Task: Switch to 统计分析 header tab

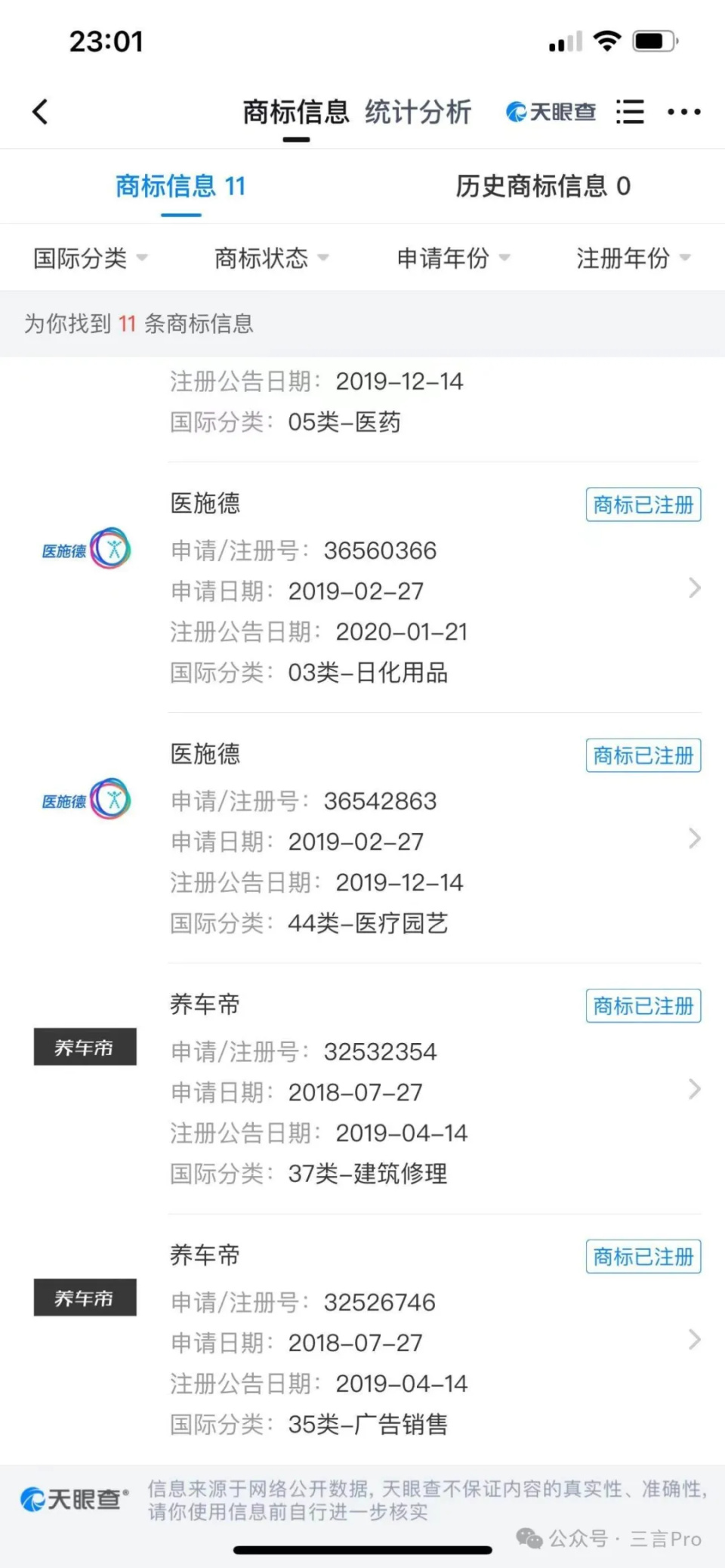Action: (x=418, y=113)
